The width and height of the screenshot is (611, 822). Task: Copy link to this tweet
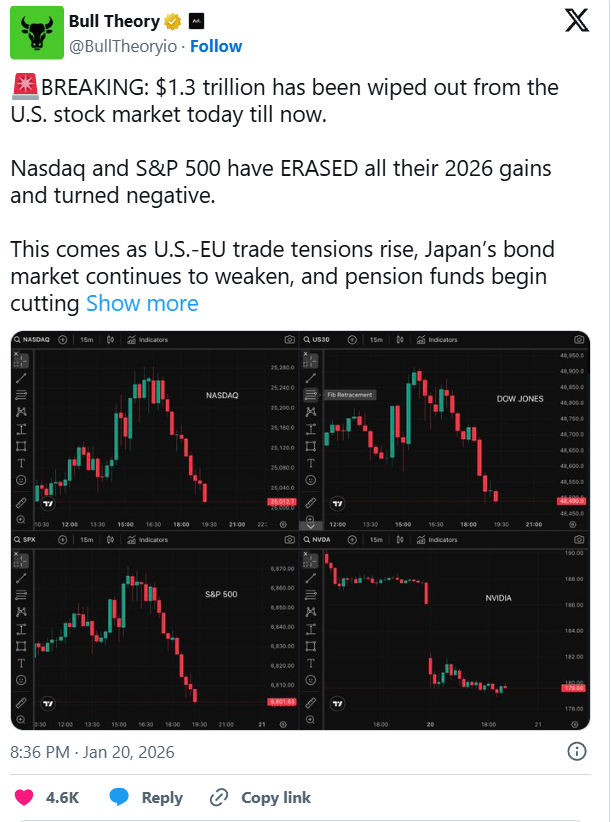coord(260,797)
